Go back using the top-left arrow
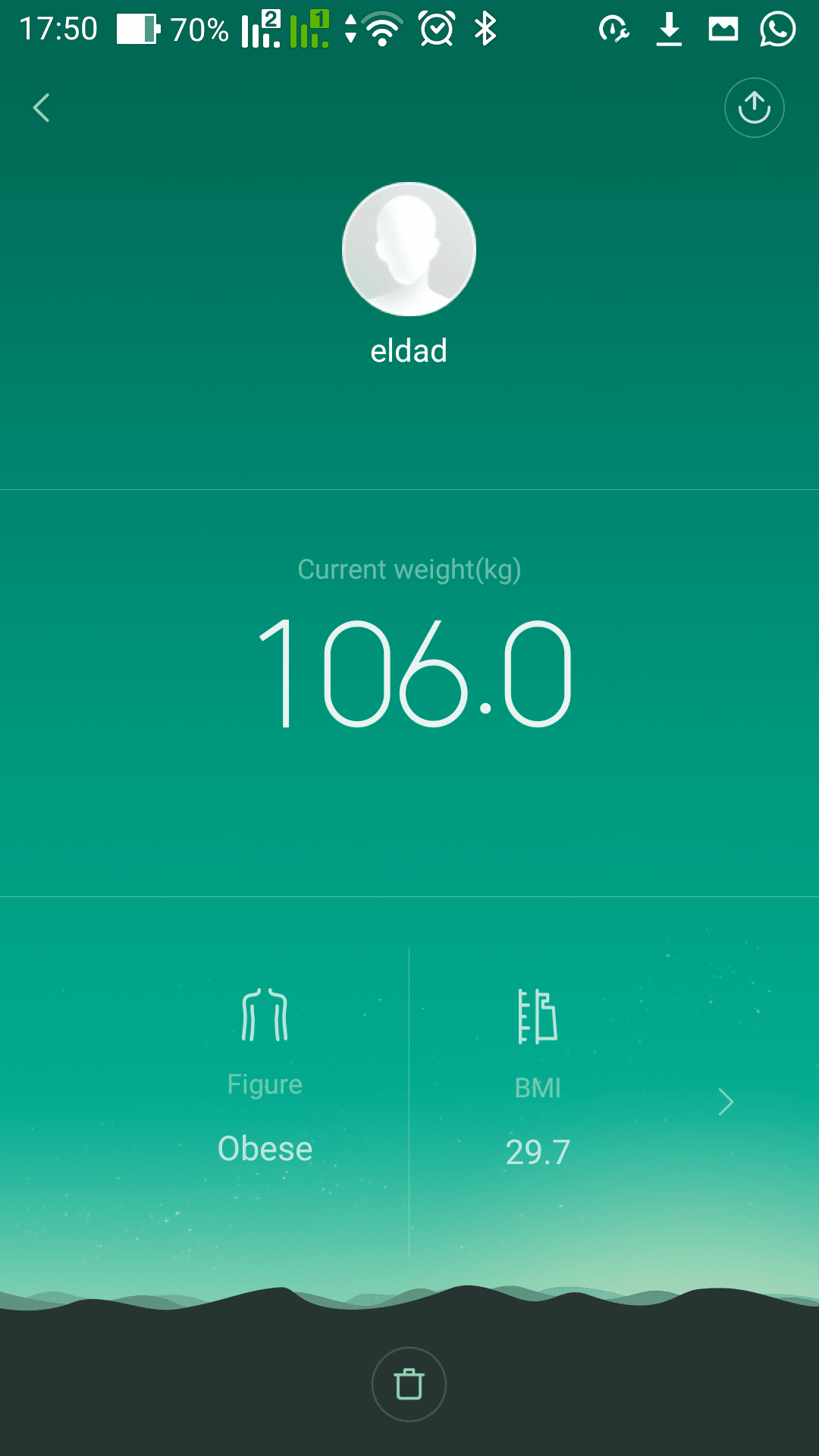This screenshot has height=1456, width=819. tap(42, 108)
